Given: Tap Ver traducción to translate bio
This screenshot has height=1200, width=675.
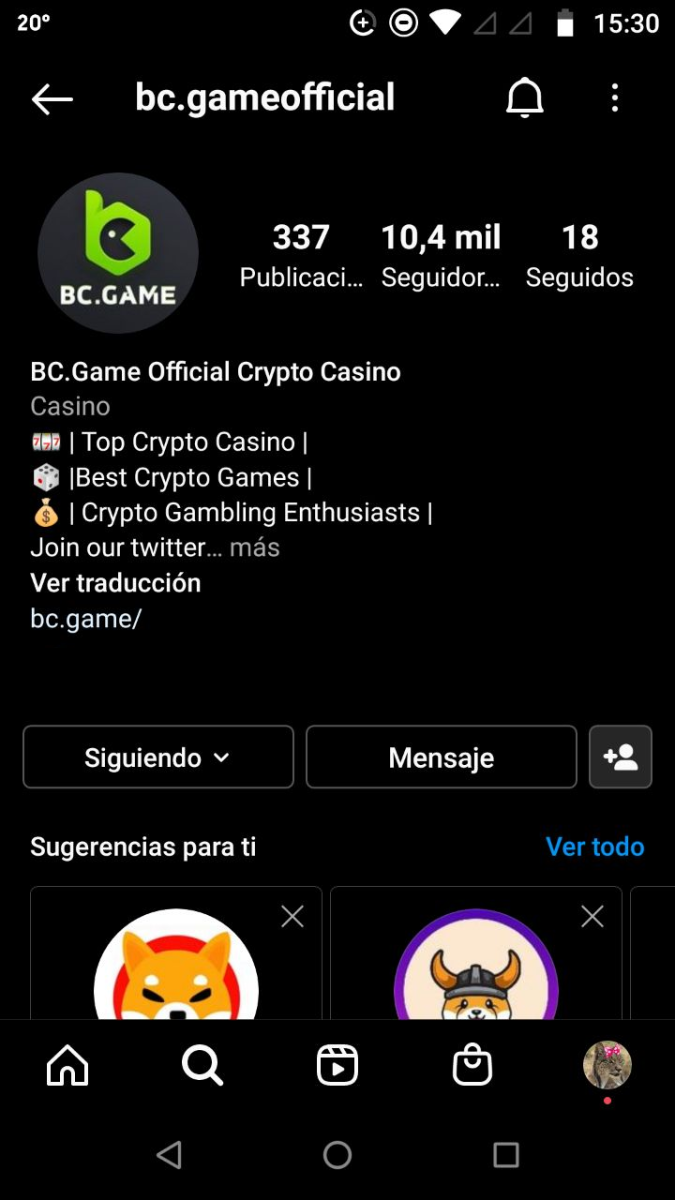Looking at the screenshot, I should 116,582.
